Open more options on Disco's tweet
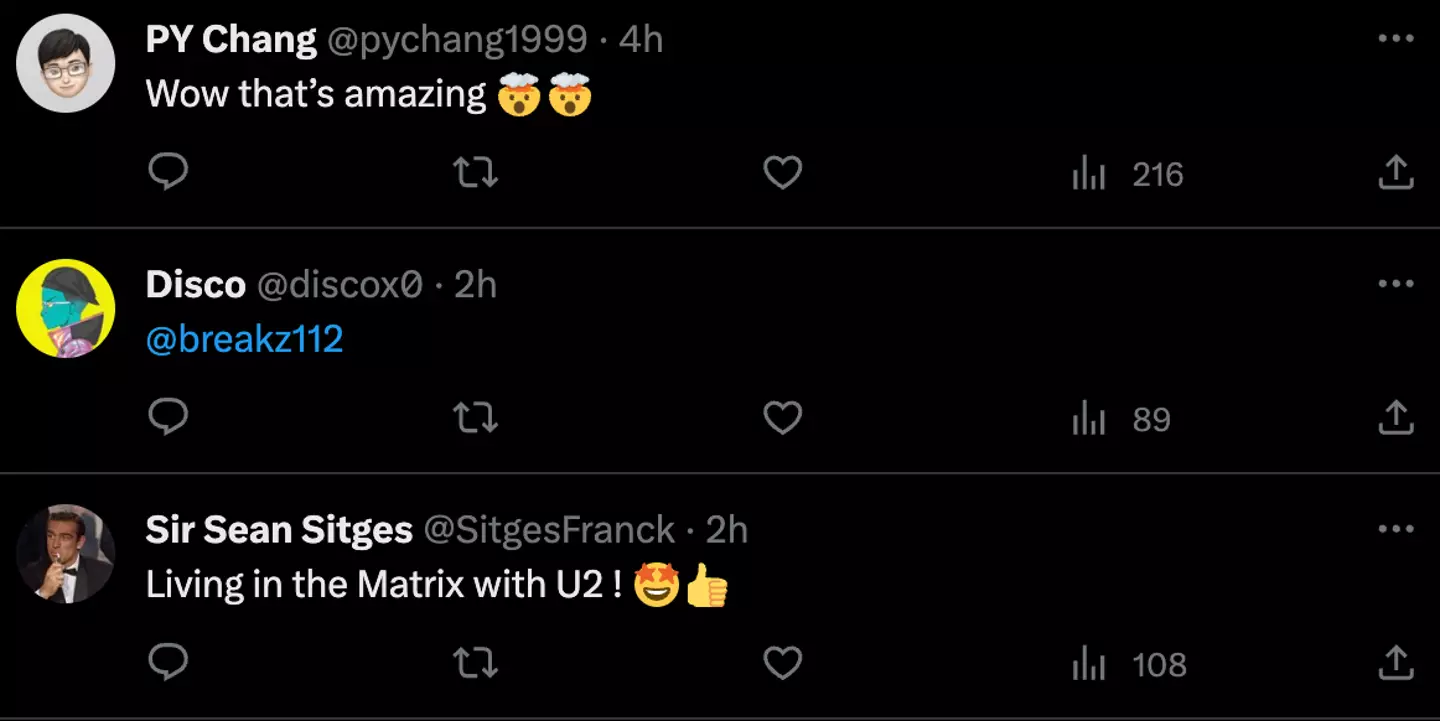This screenshot has width=1440, height=721. (x=1395, y=284)
